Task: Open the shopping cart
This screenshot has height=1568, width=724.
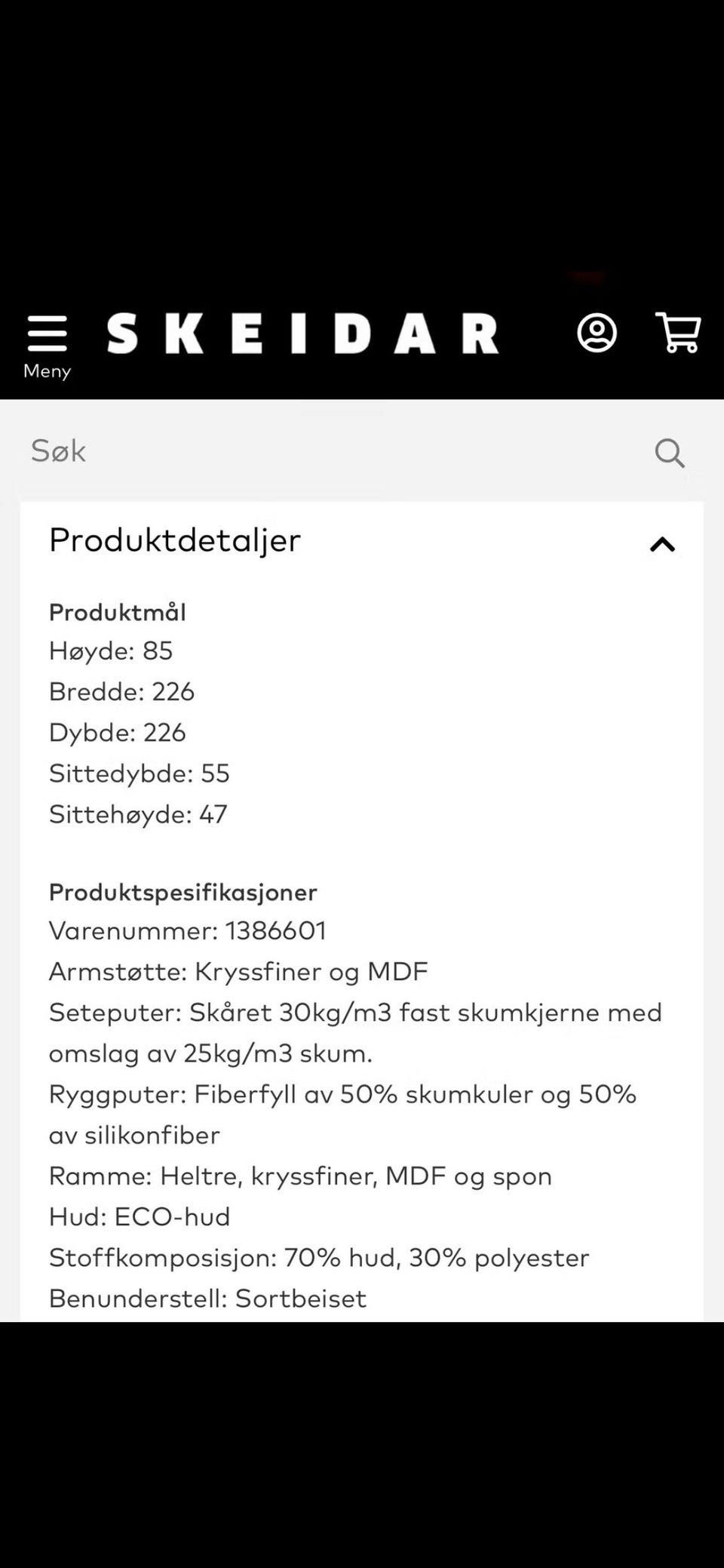Action: pos(678,332)
